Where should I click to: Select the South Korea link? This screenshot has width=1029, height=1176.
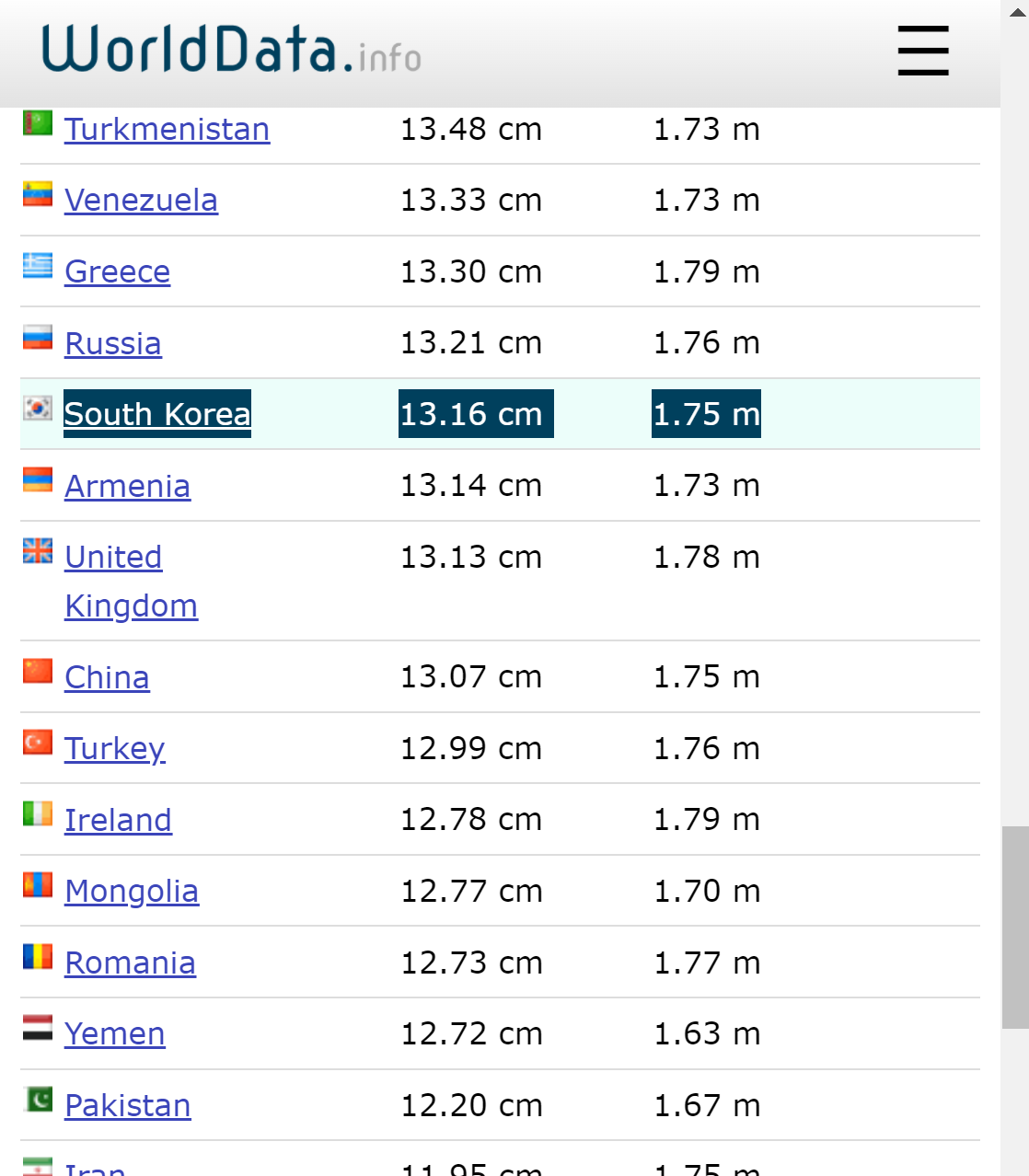(x=156, y=415)
